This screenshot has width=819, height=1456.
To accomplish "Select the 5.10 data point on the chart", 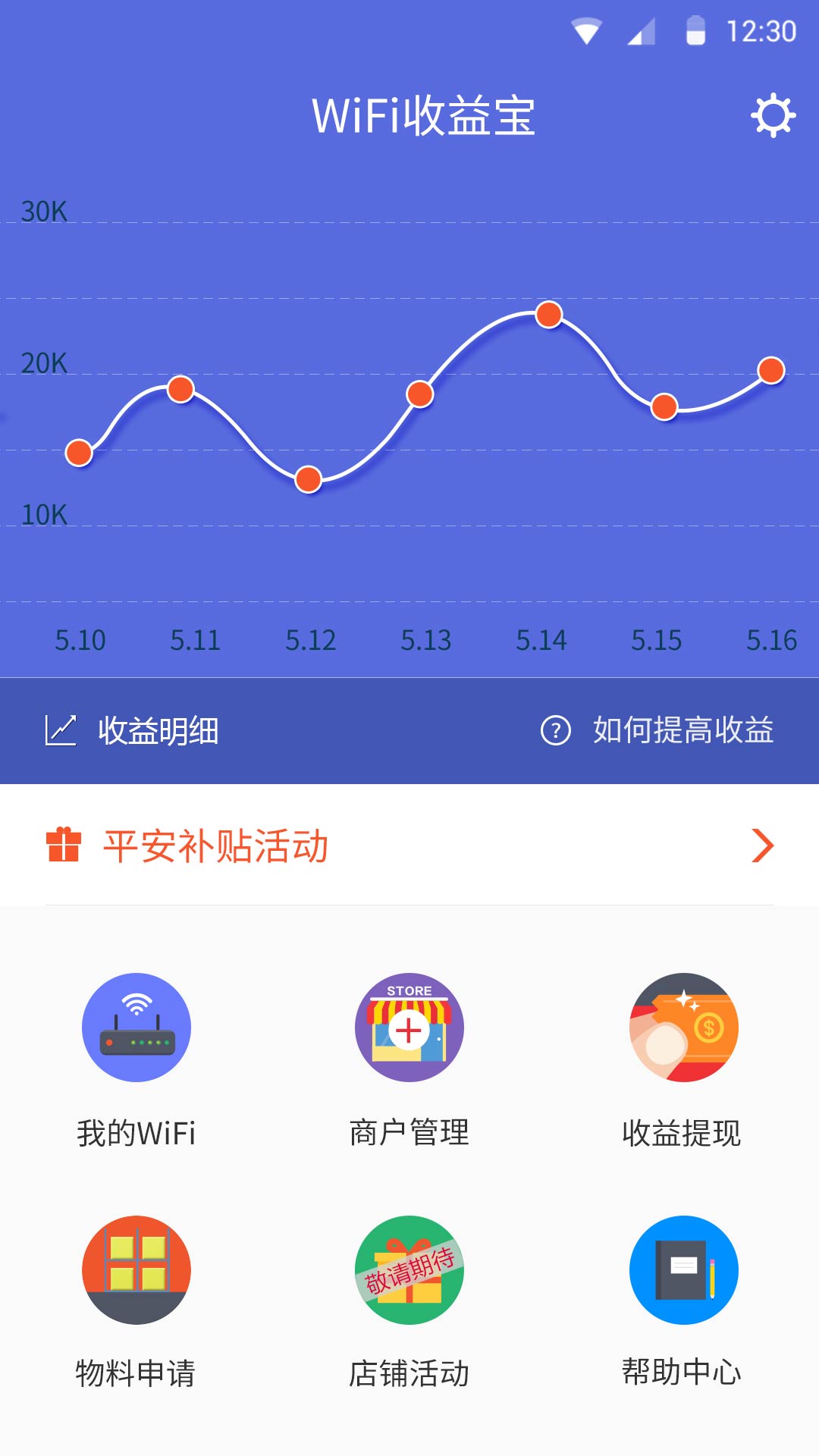I will point(79,453).
